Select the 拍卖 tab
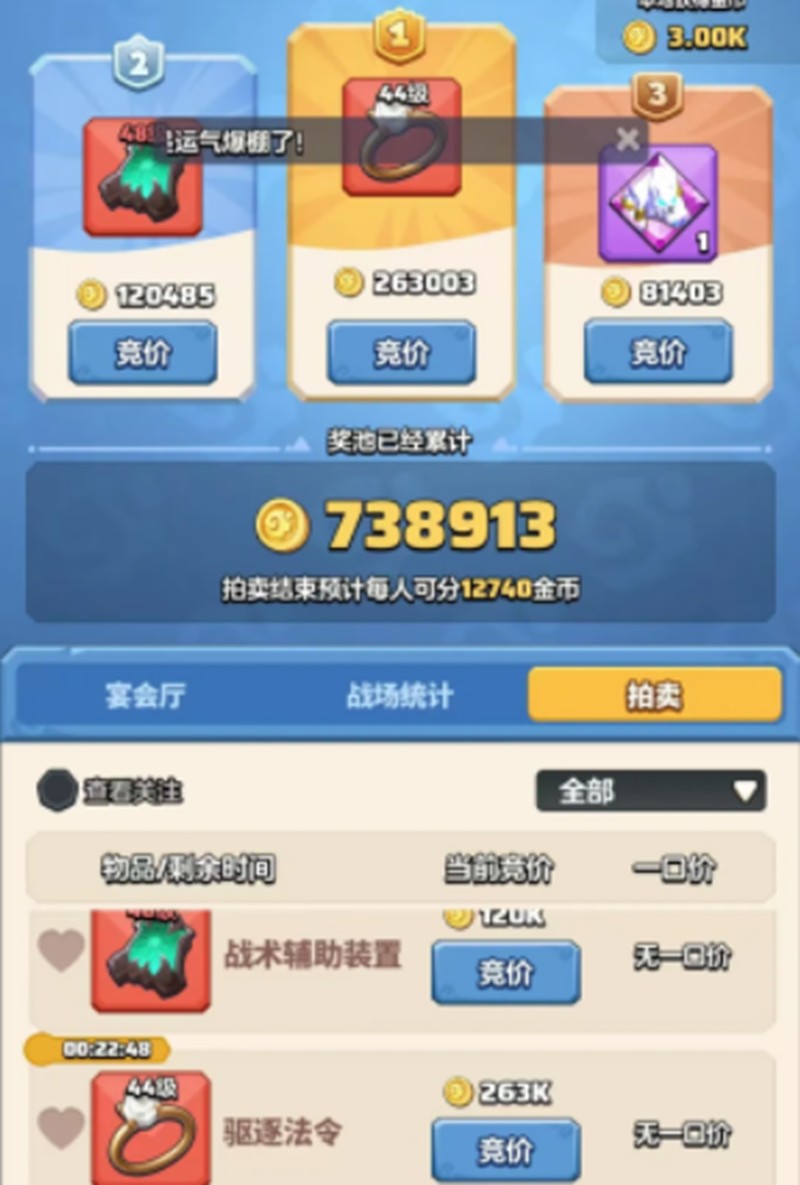This screenshot has width=800, height=1185. click(654, 695)
